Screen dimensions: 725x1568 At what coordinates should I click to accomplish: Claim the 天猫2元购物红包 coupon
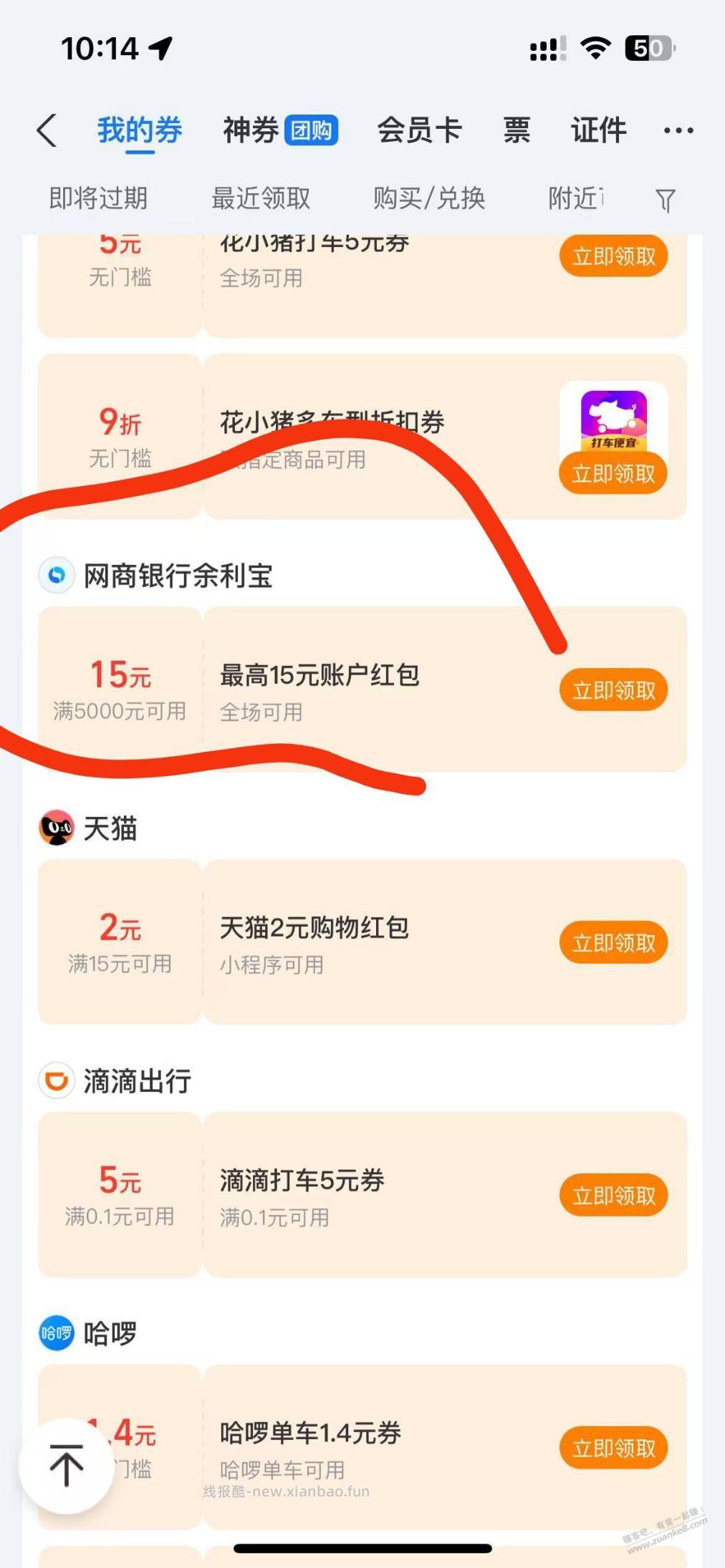[x=614, y=943]
